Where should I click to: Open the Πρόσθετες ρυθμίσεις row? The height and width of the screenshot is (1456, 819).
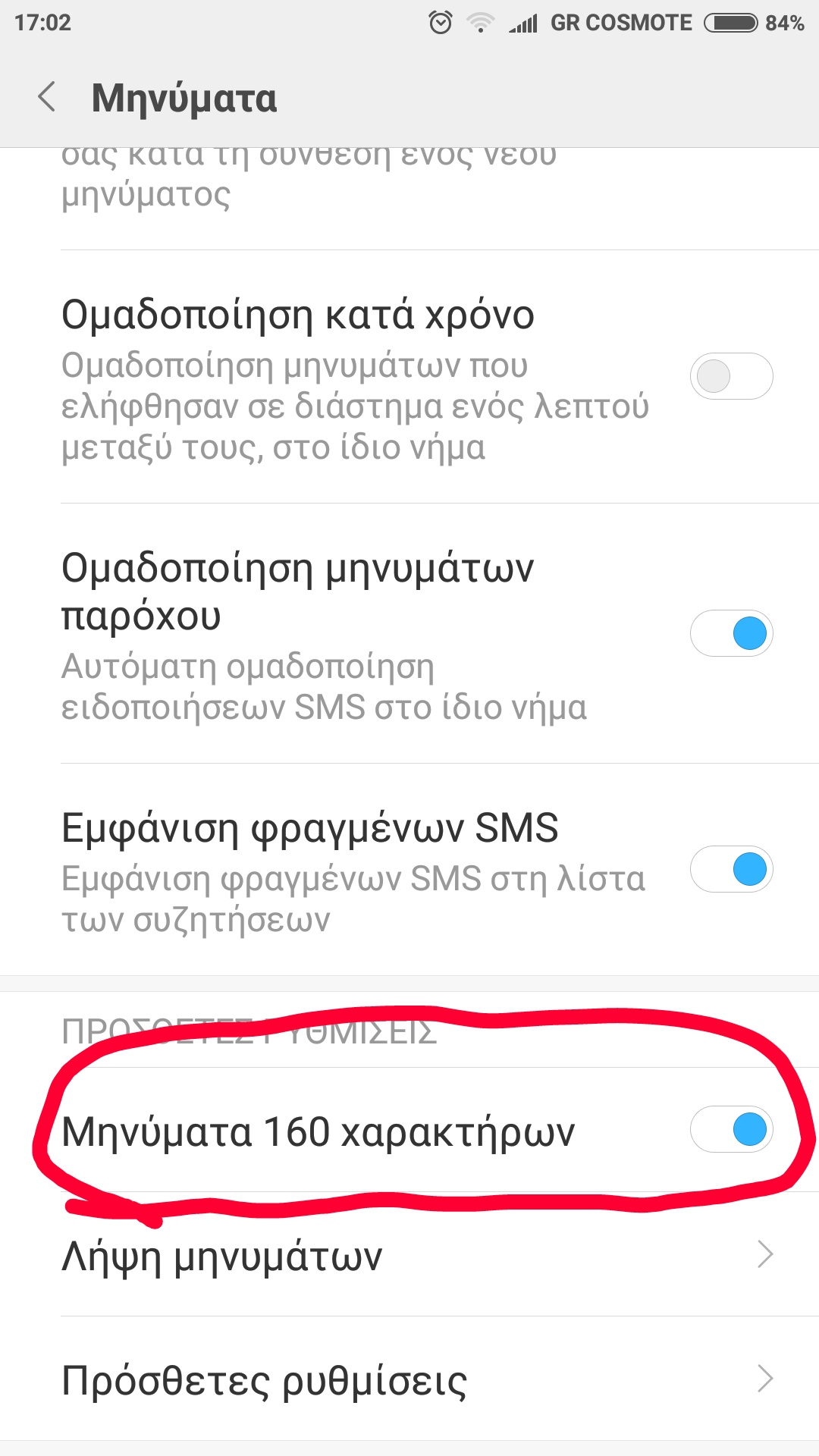409,1379
